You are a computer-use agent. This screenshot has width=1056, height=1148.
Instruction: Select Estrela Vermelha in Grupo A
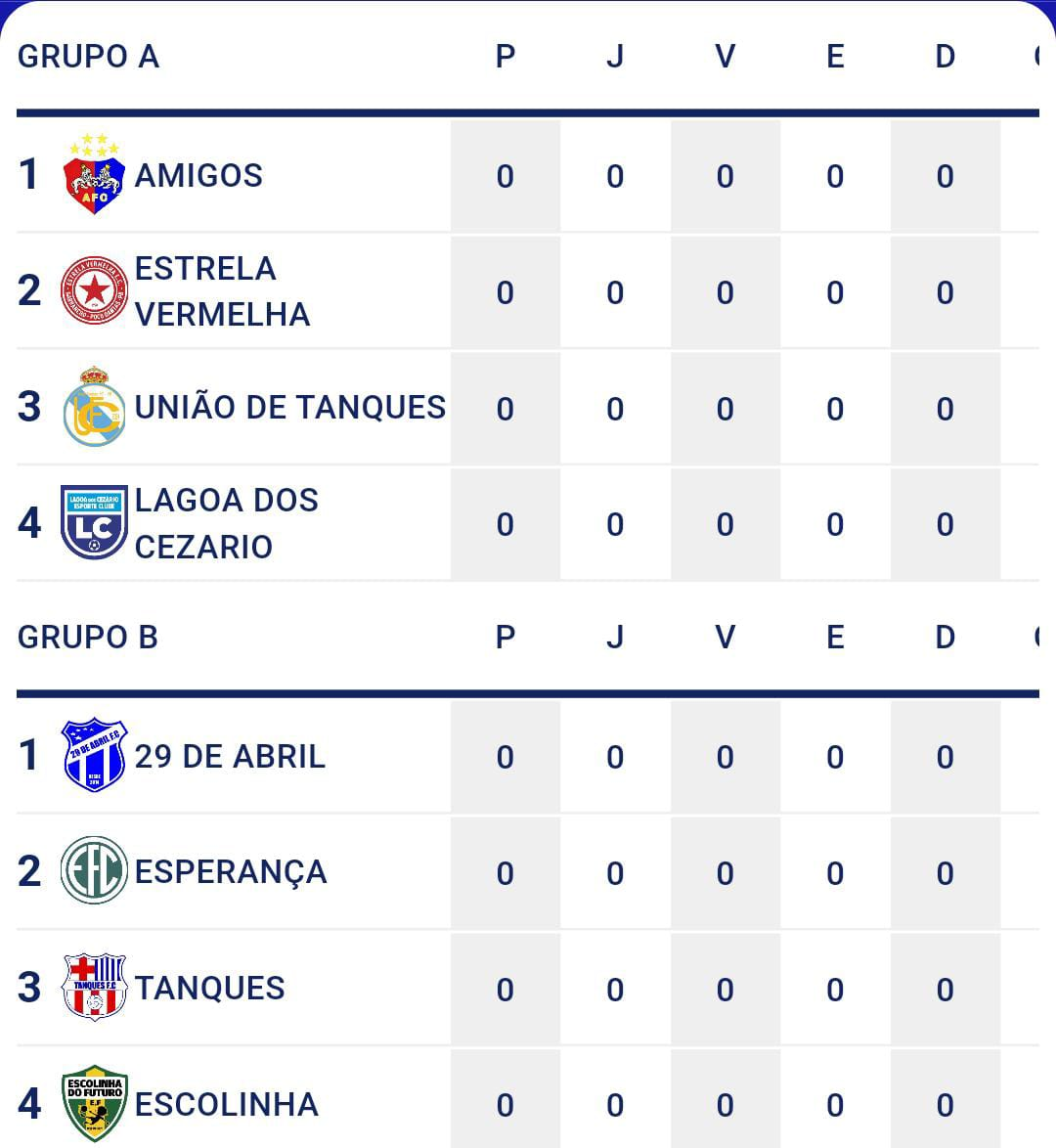tap(221, 291)
